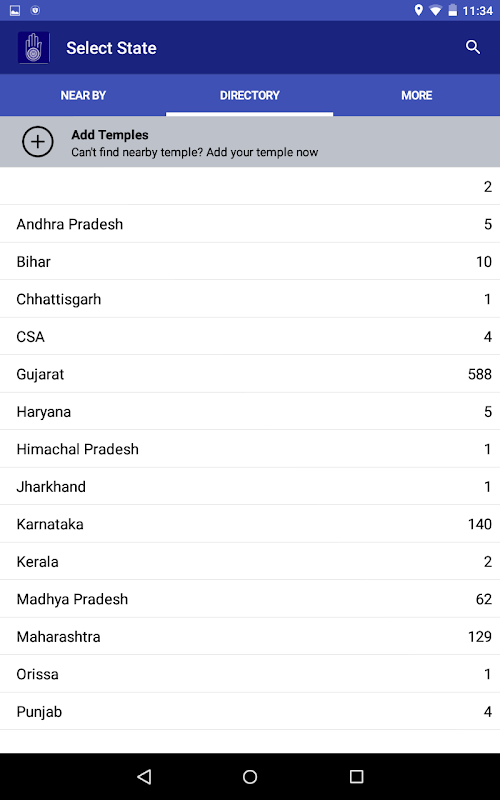Open Madhya Pradesh entry
Screen dimensions: 500x800
coord(250,599)
